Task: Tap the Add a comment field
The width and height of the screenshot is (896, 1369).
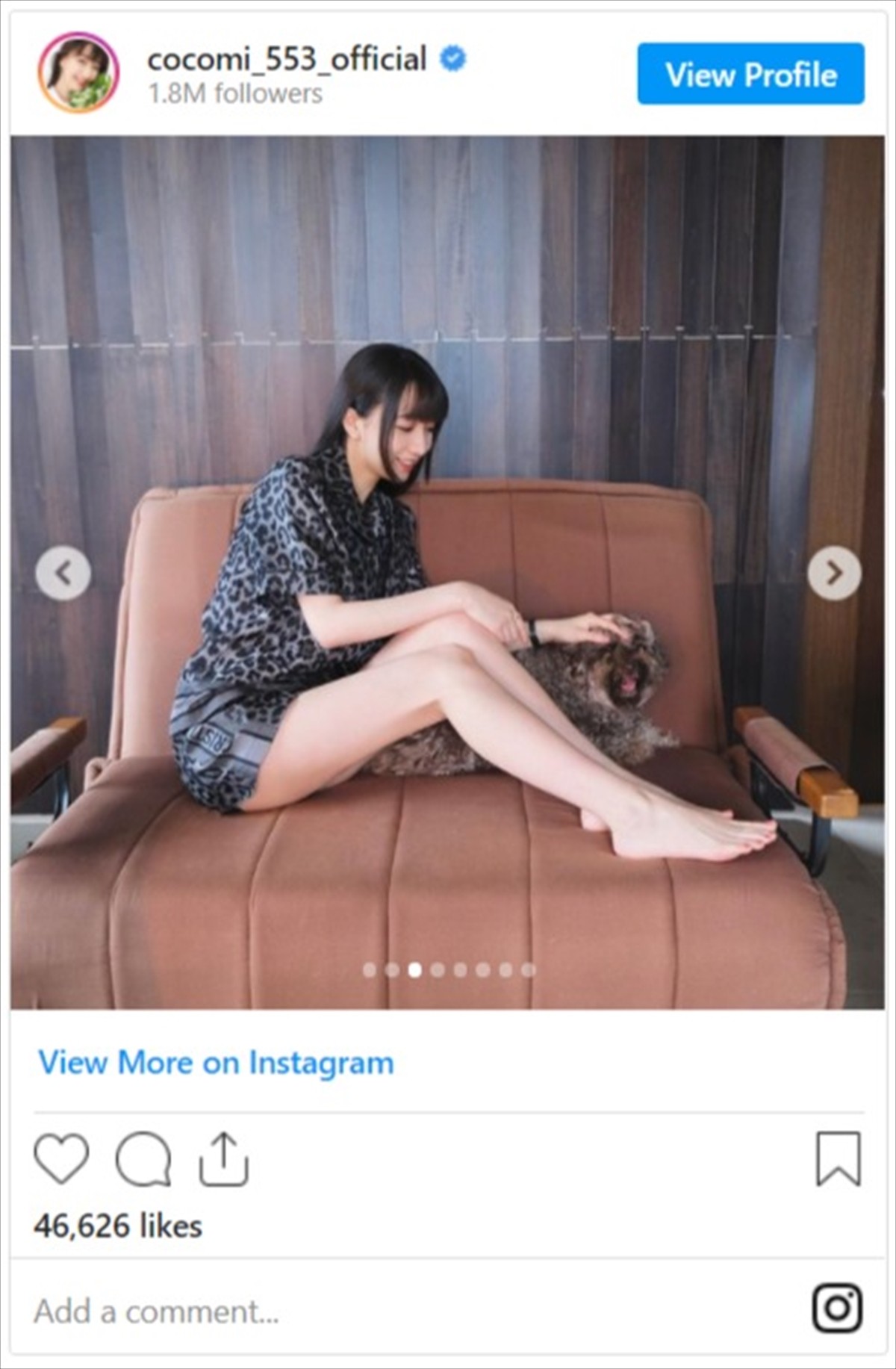Action: pos(157,1311)
